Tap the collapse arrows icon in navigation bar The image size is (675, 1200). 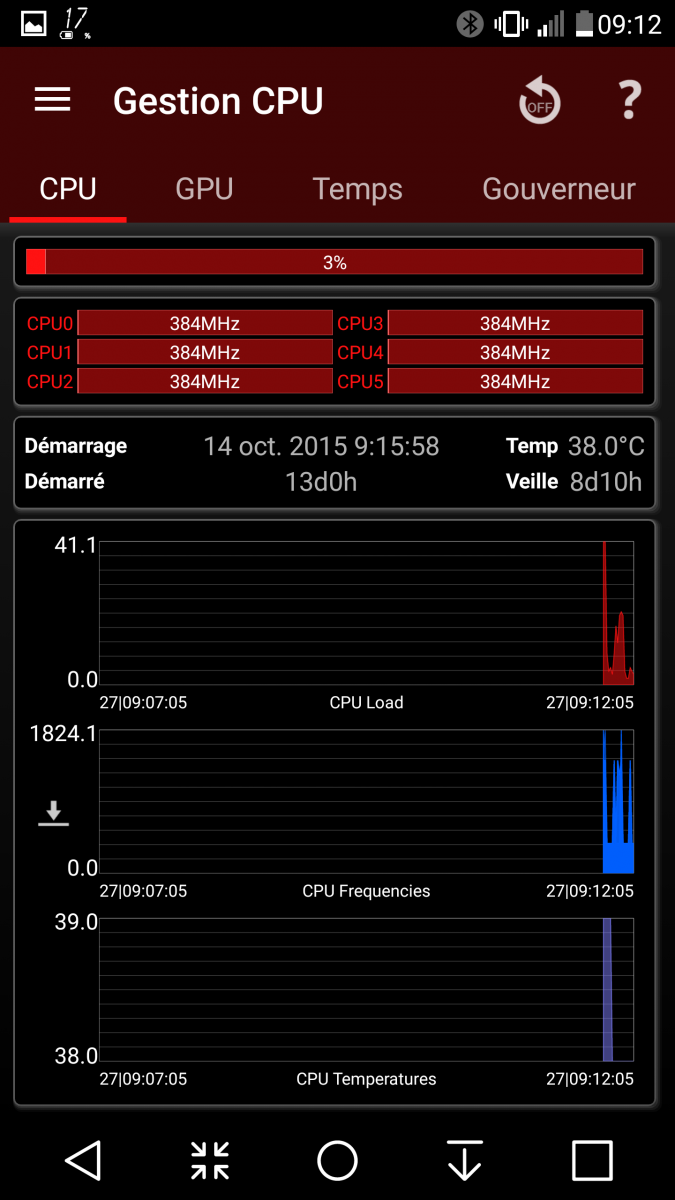click(210, 1161)
